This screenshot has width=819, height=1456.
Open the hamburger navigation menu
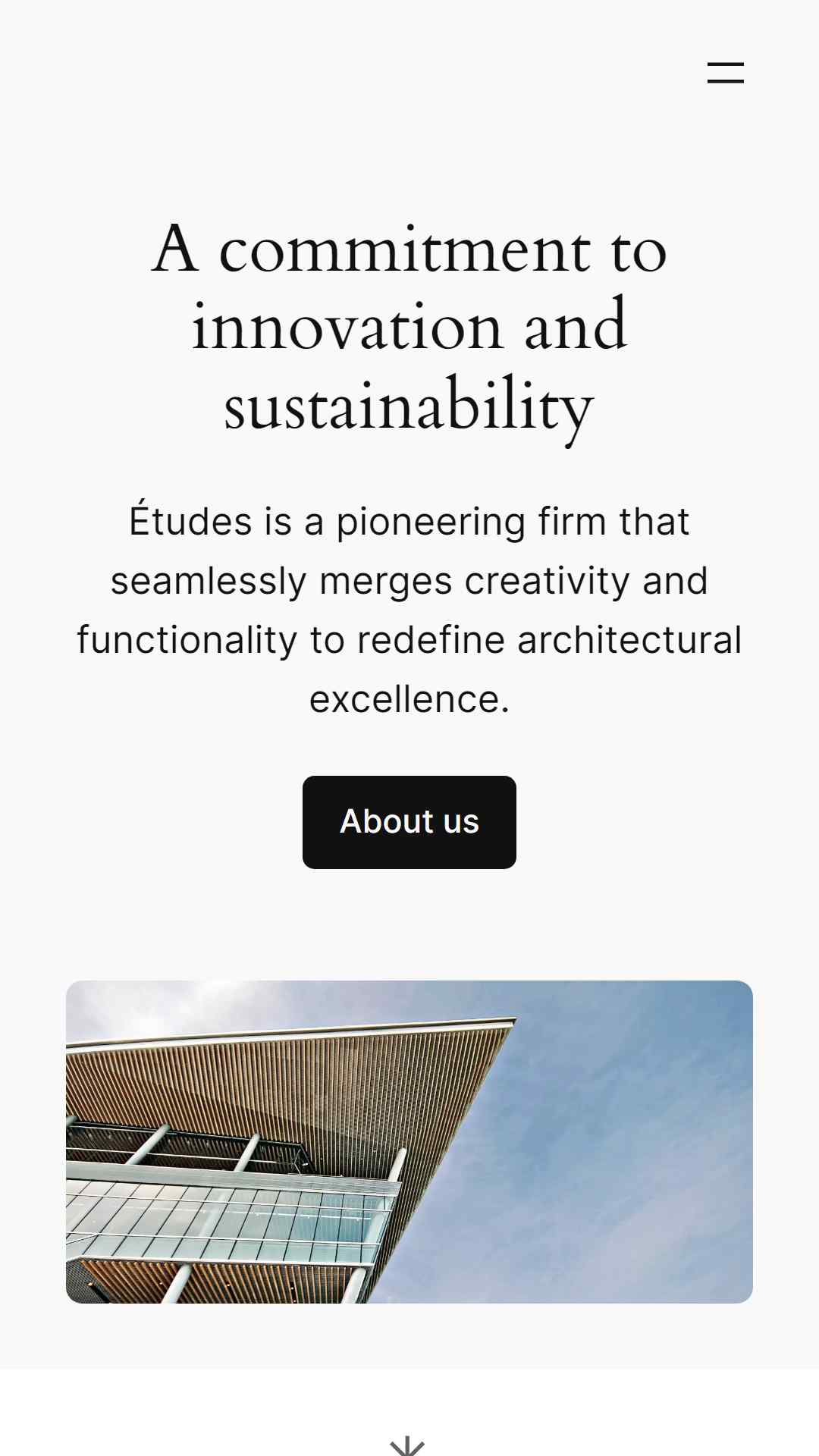pyautogui.click(x=725, y=73)
